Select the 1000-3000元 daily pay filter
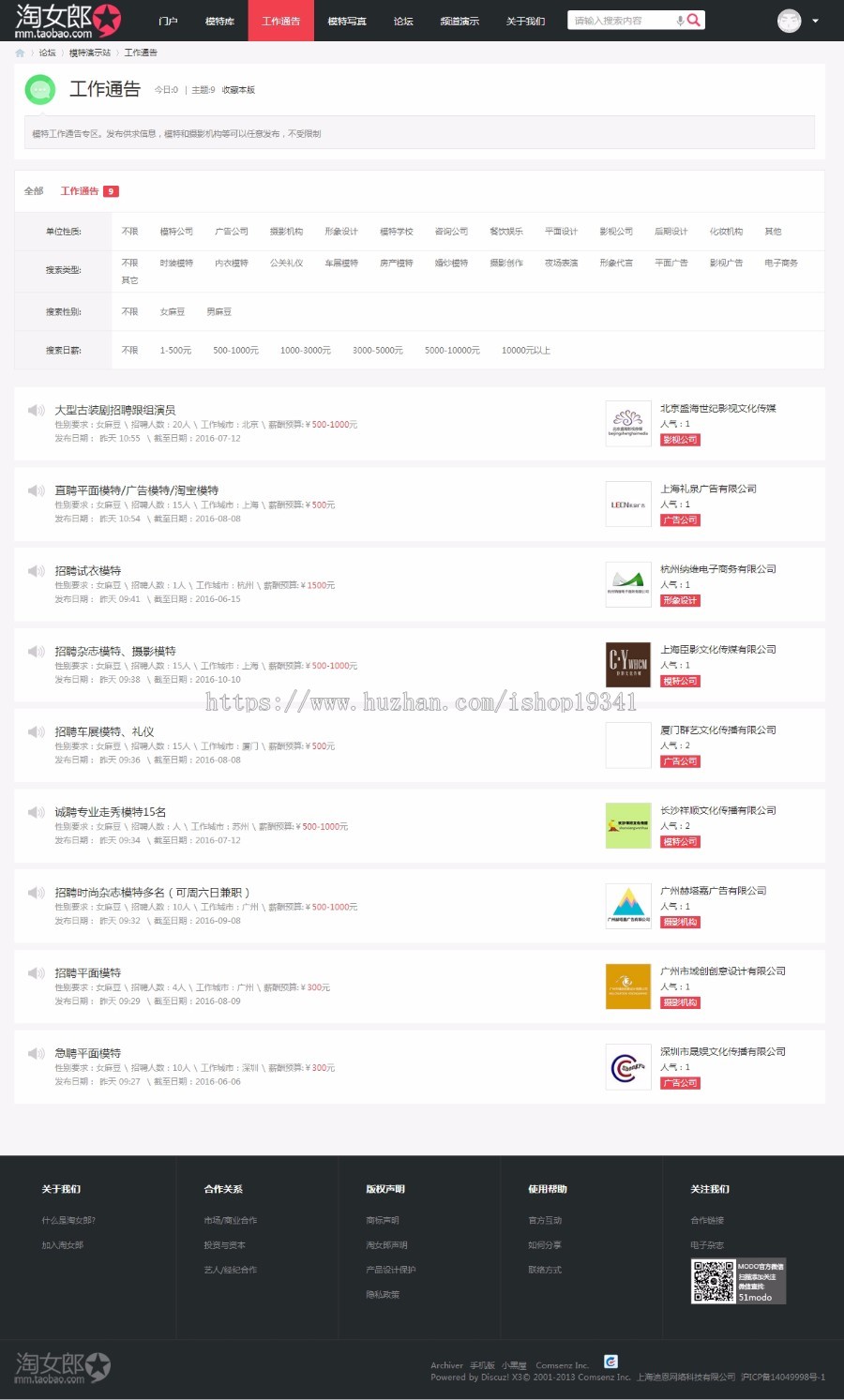The width and height of the screenshot is (844, 1400). pyautogui.click(x=305, y=351)
